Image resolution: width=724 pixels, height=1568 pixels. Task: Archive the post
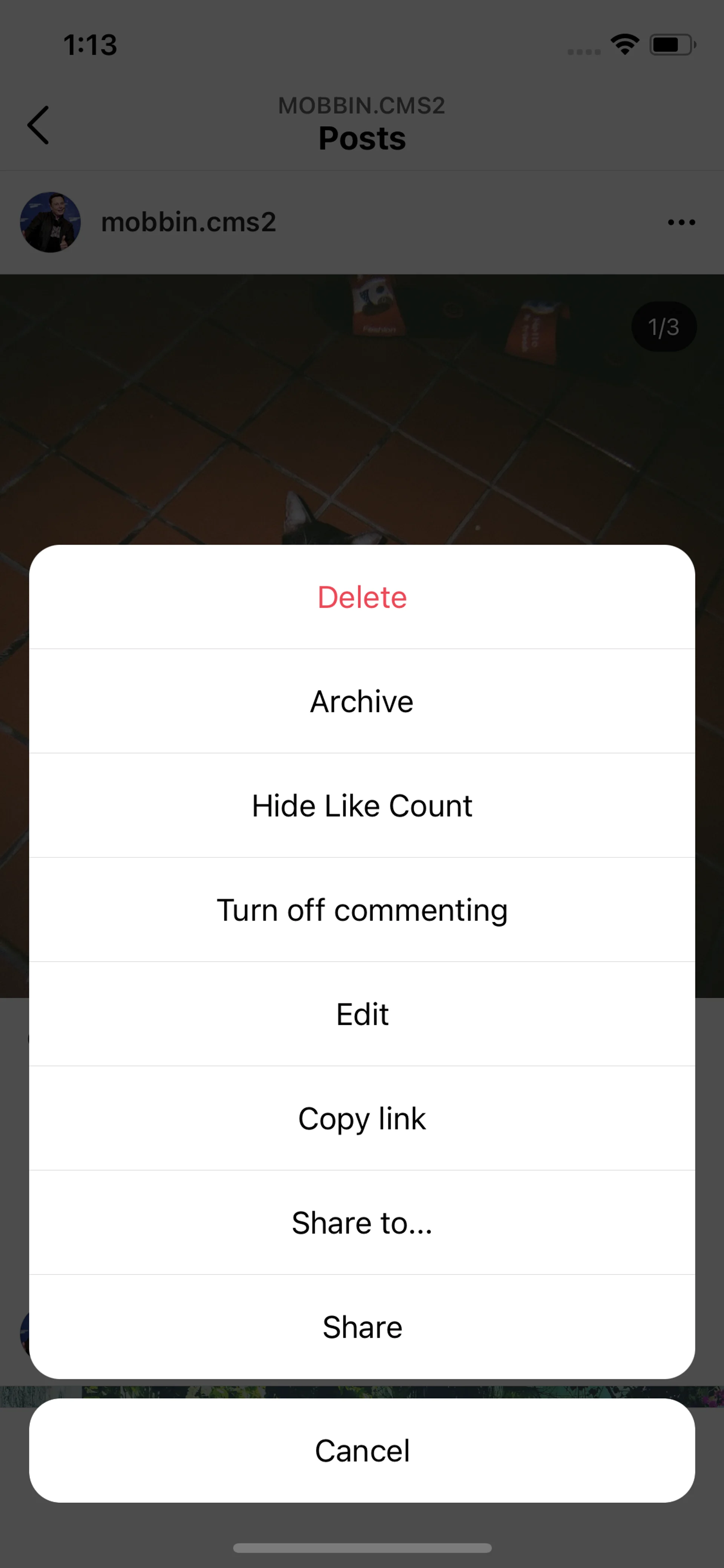click(x=362, y=701)
